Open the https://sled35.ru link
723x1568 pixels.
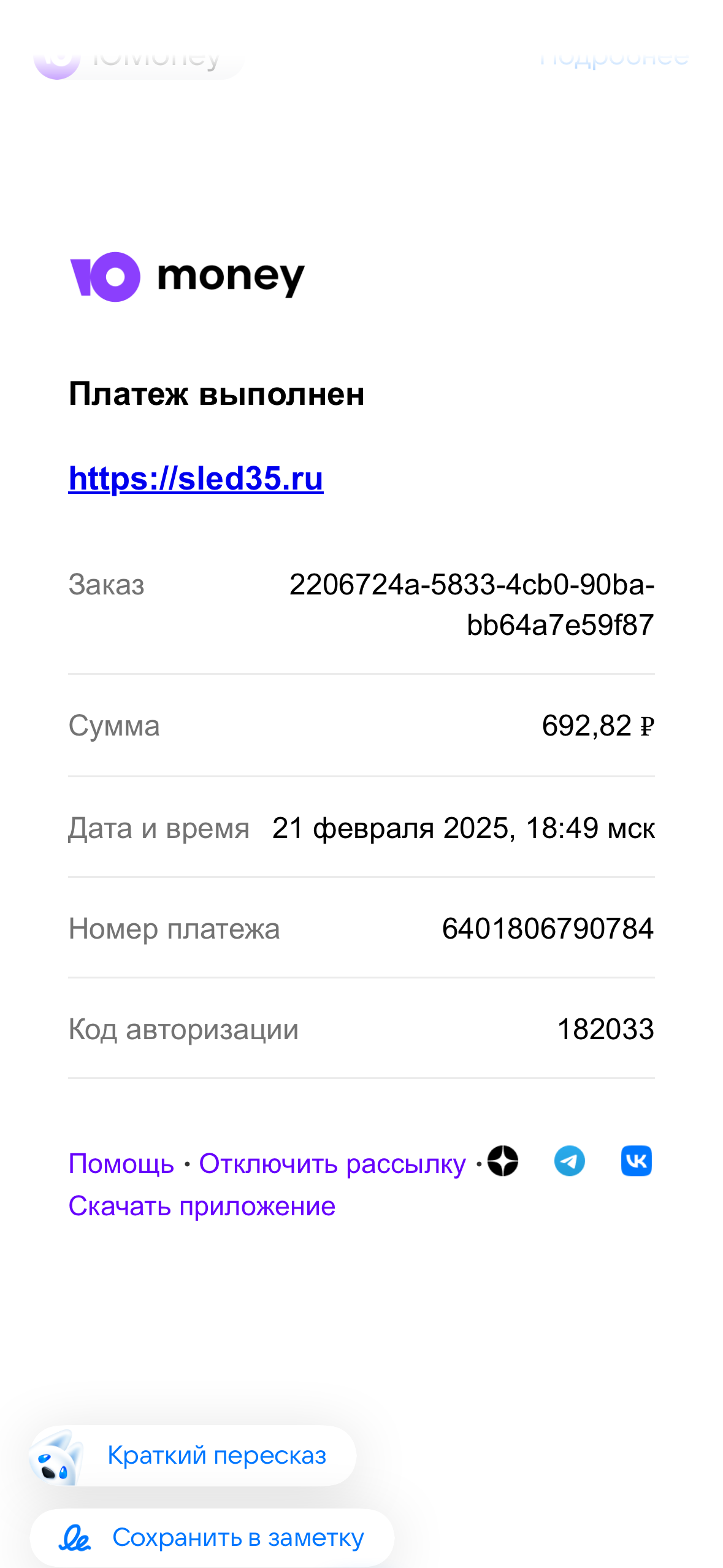pyautogui.click(x=196, y=478)
